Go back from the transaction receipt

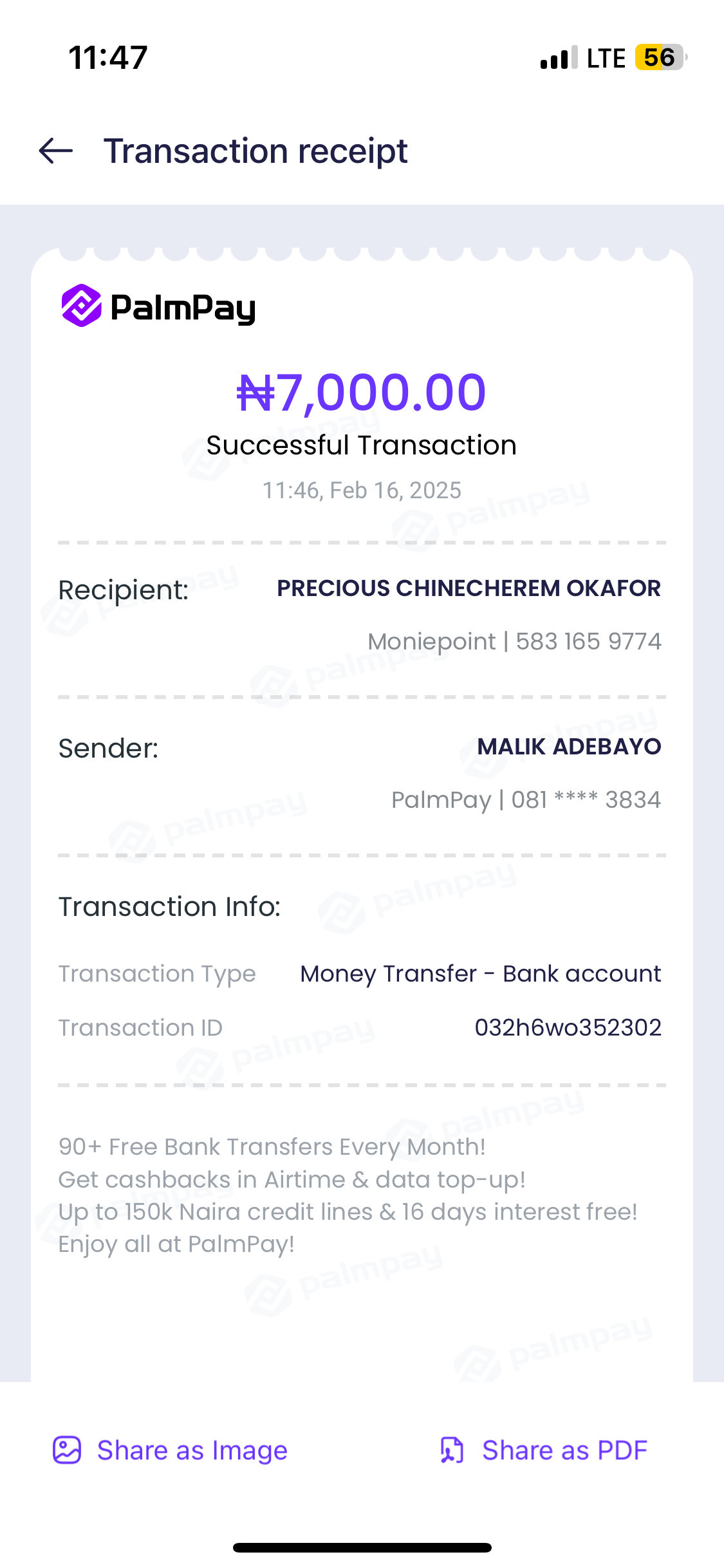point(56,151)
